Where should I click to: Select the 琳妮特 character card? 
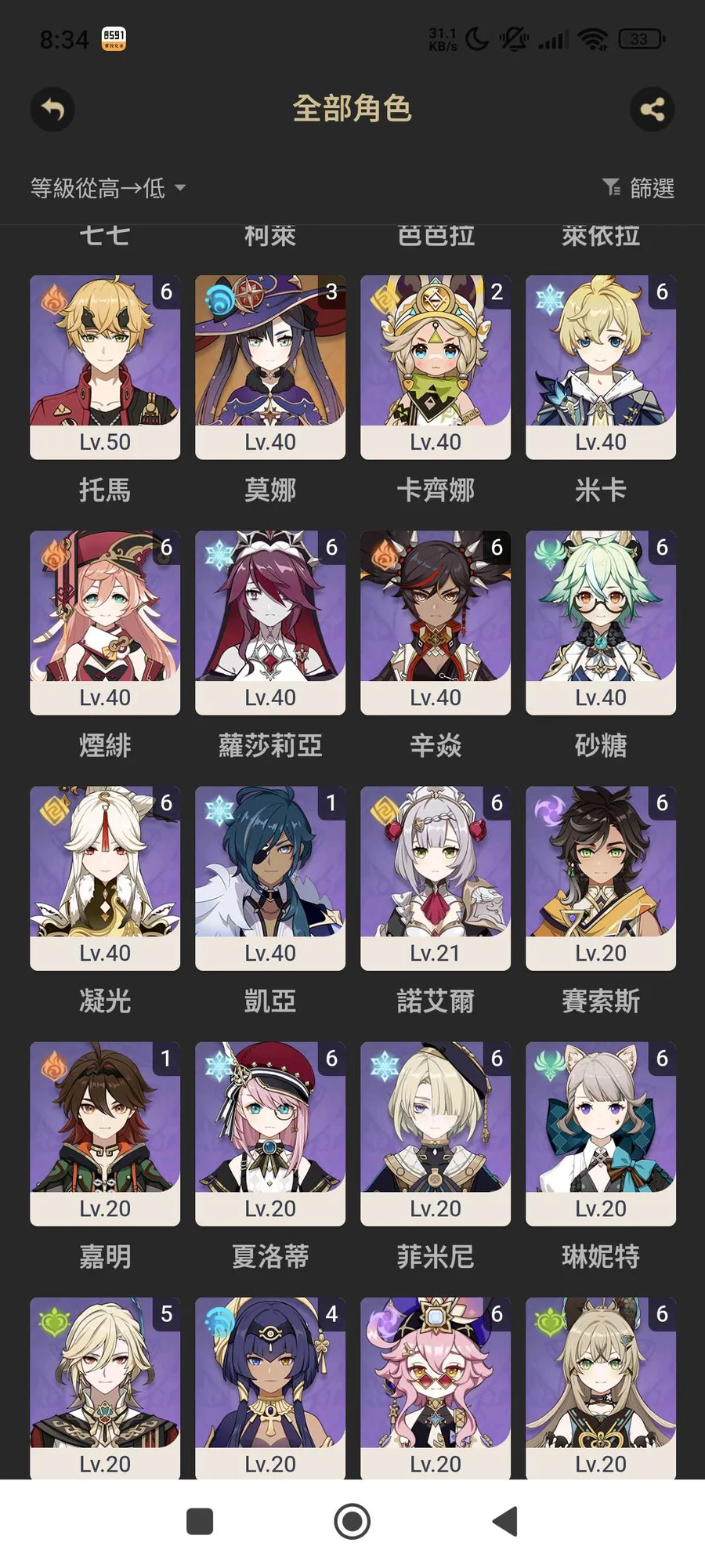pos(601,1133)
